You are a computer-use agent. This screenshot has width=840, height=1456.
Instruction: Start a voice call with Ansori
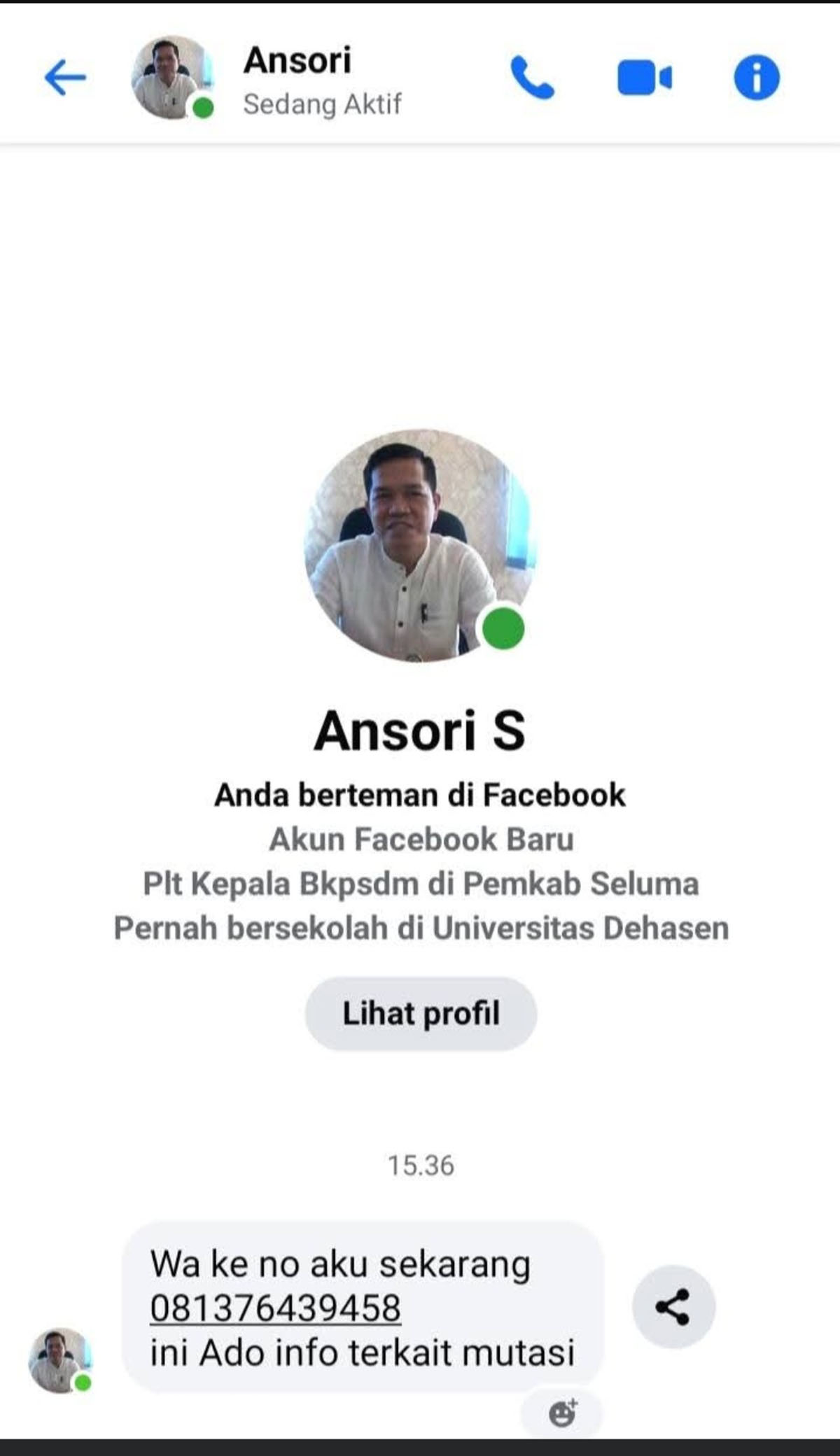coord(532,78)
